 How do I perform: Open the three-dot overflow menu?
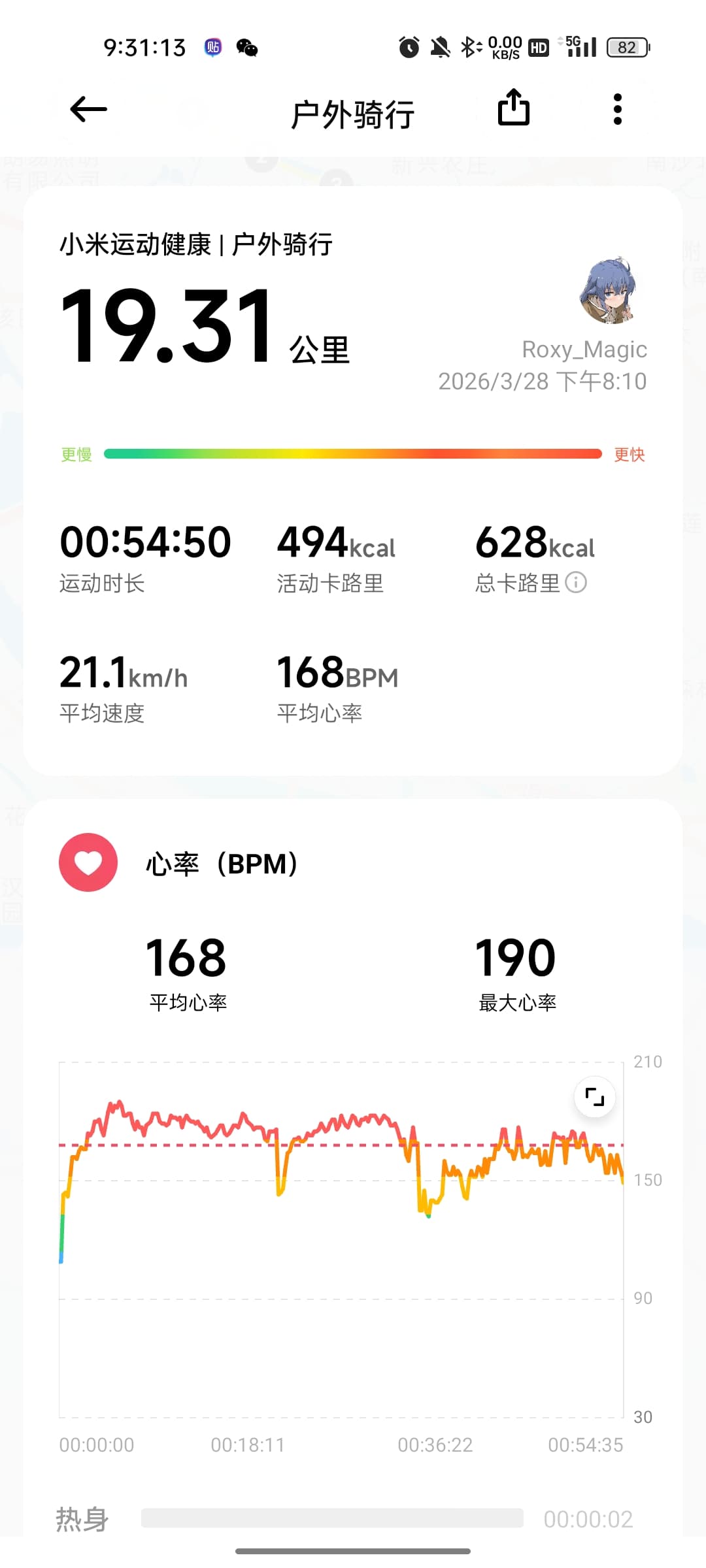(x=617, y=109)
